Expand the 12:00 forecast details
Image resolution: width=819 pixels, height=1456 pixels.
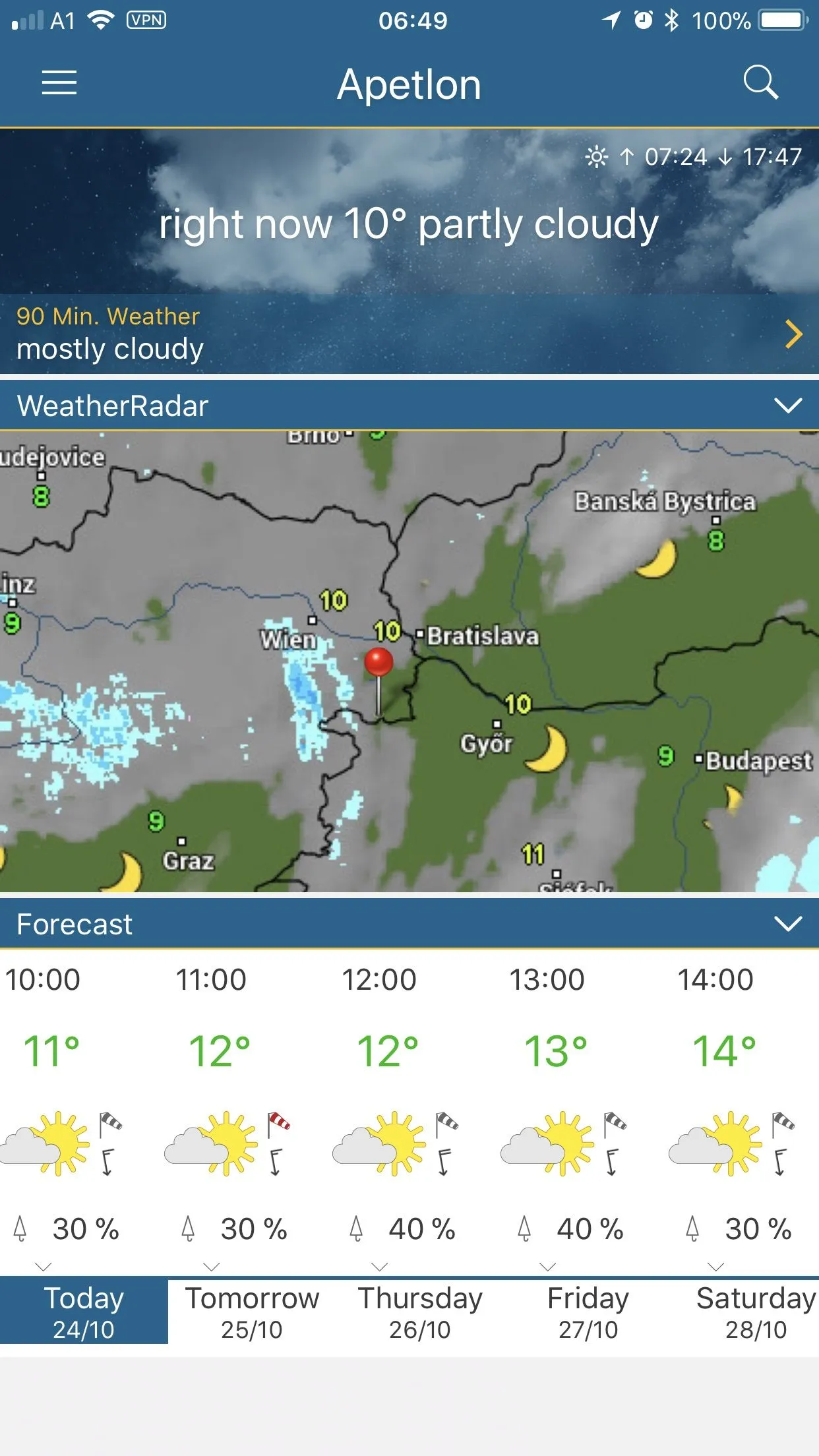pyautogui.click(x=380, y=1266)
